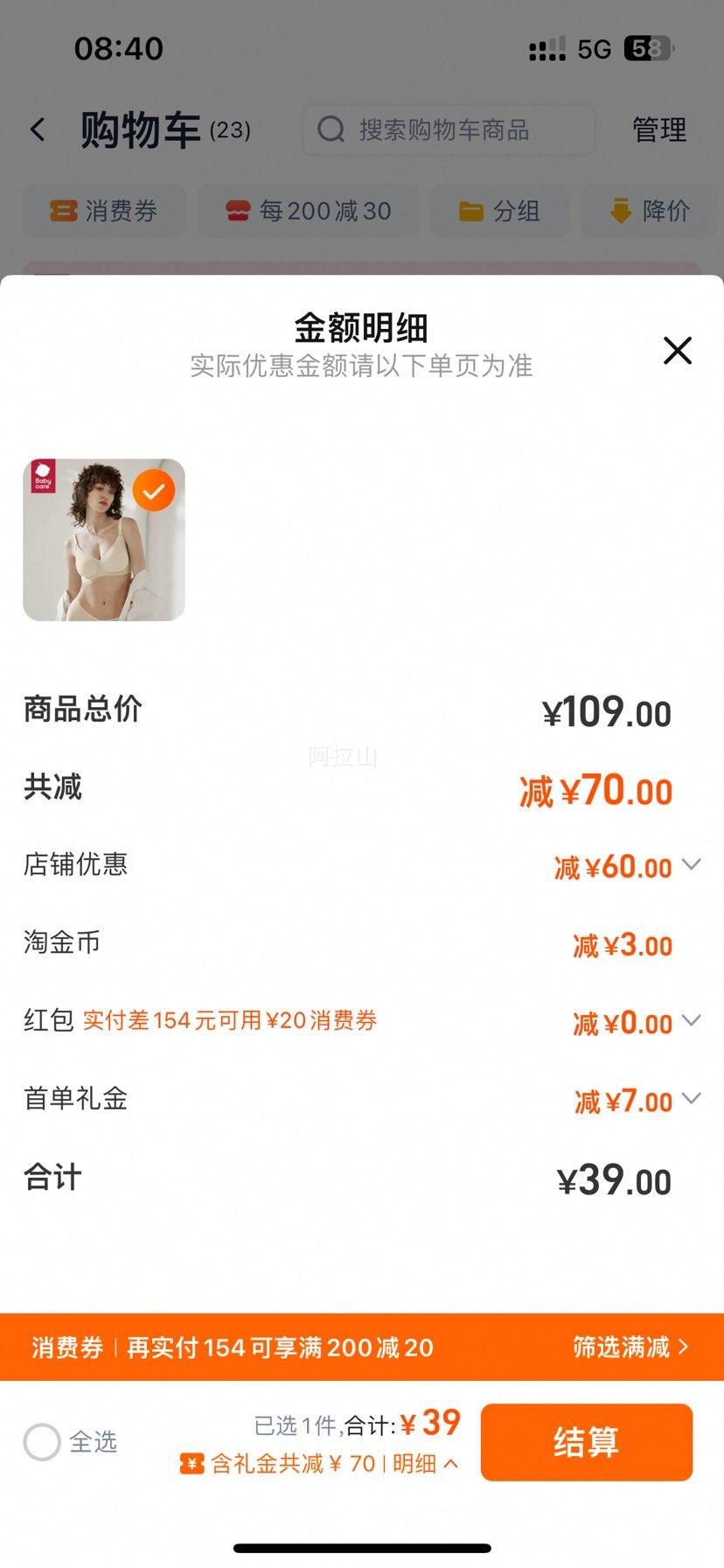
Task: Tap the 降价 price-drop filter
Action: click(651, 211)
